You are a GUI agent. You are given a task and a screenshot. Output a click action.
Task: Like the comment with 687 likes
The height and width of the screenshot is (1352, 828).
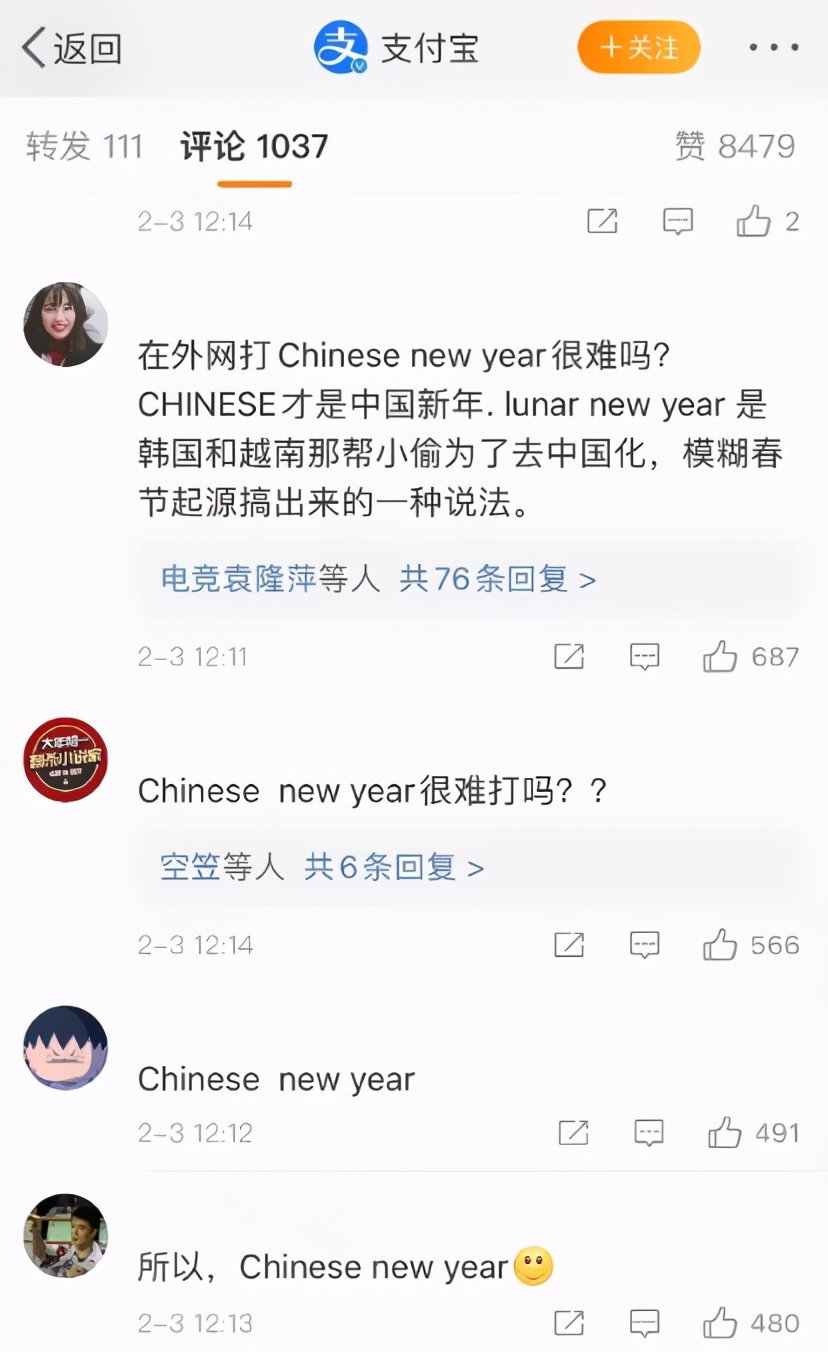tap(720, 657)
